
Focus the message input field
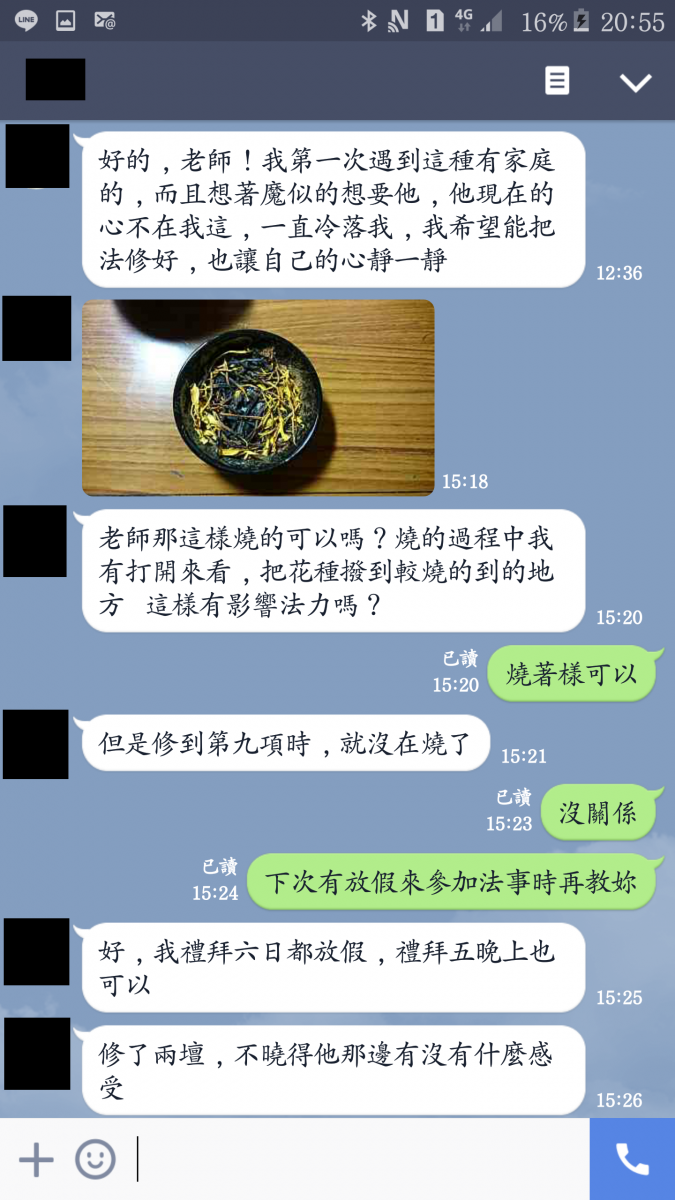[360, 1159]
